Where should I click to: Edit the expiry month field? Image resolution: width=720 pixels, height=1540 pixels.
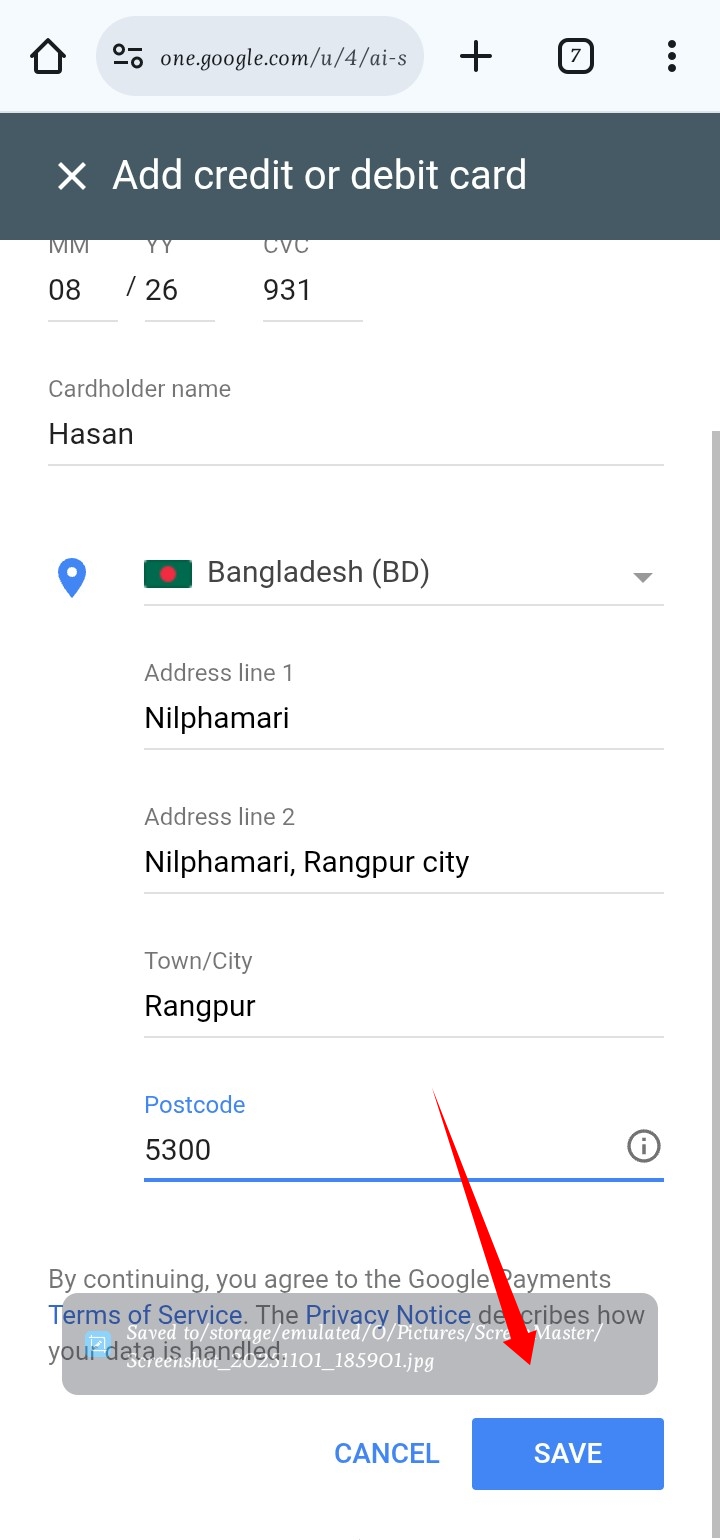(x=80, y=291)
